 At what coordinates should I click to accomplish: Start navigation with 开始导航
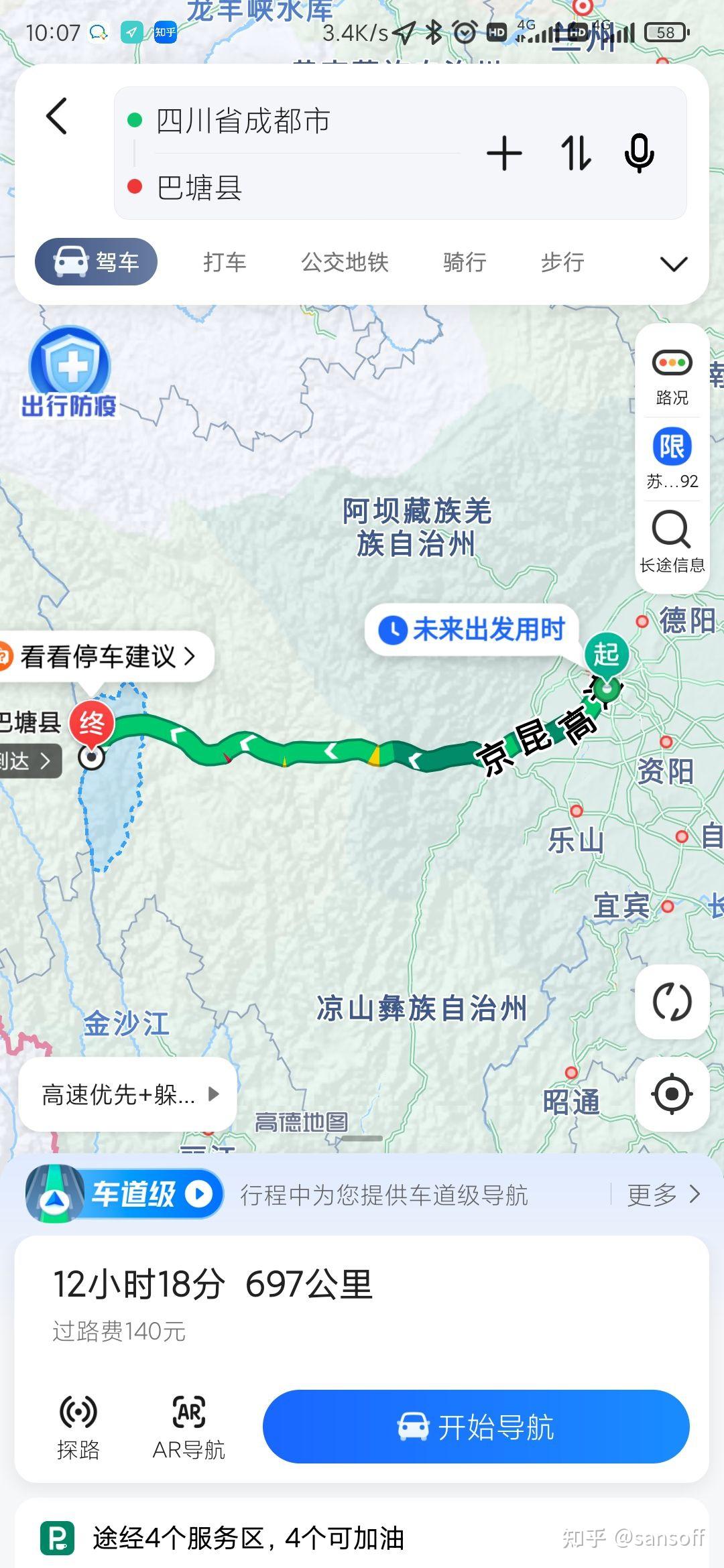pyautogui.click(x=476, y=1427)
